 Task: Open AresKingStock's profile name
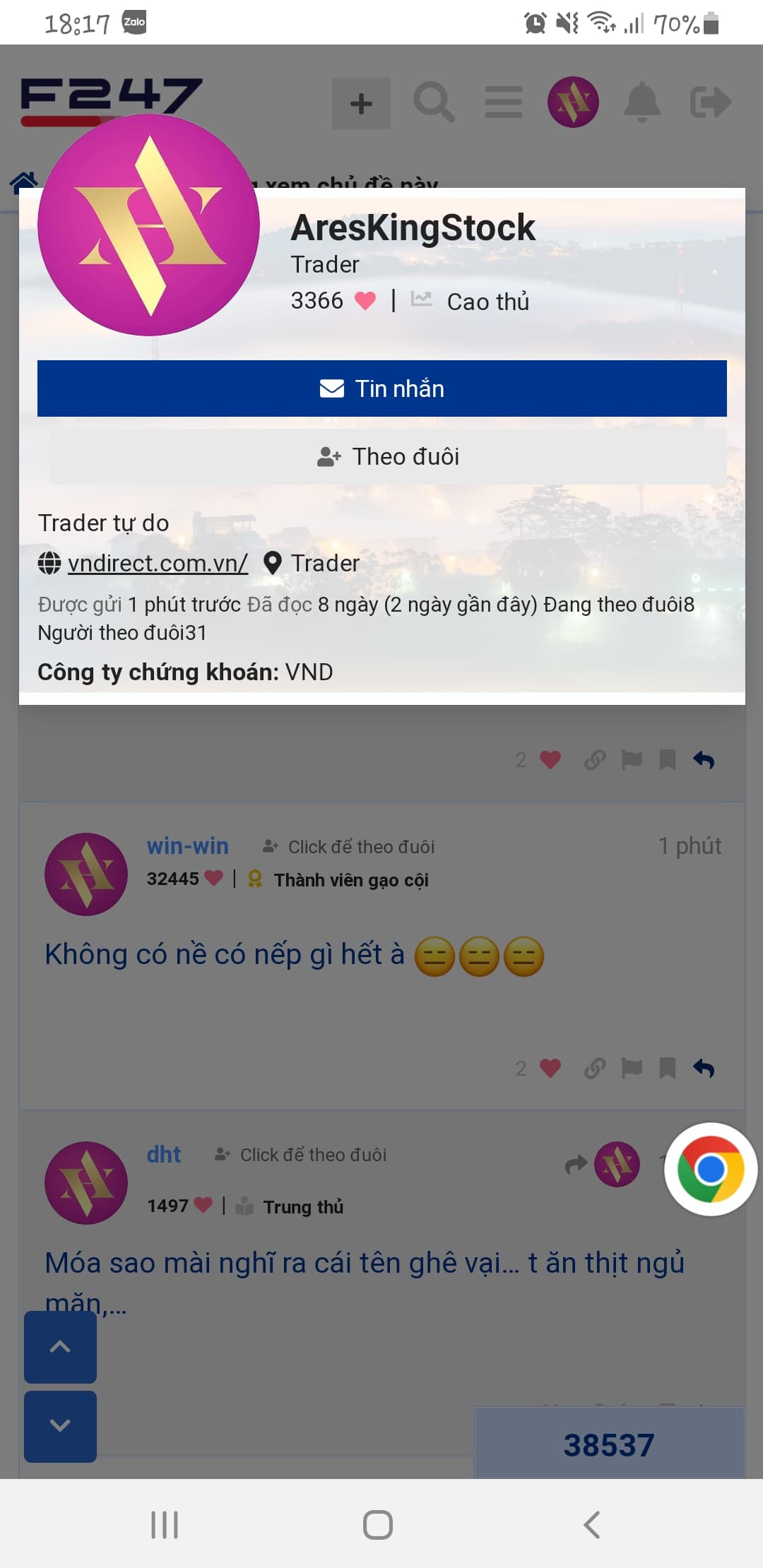(413, 227)
